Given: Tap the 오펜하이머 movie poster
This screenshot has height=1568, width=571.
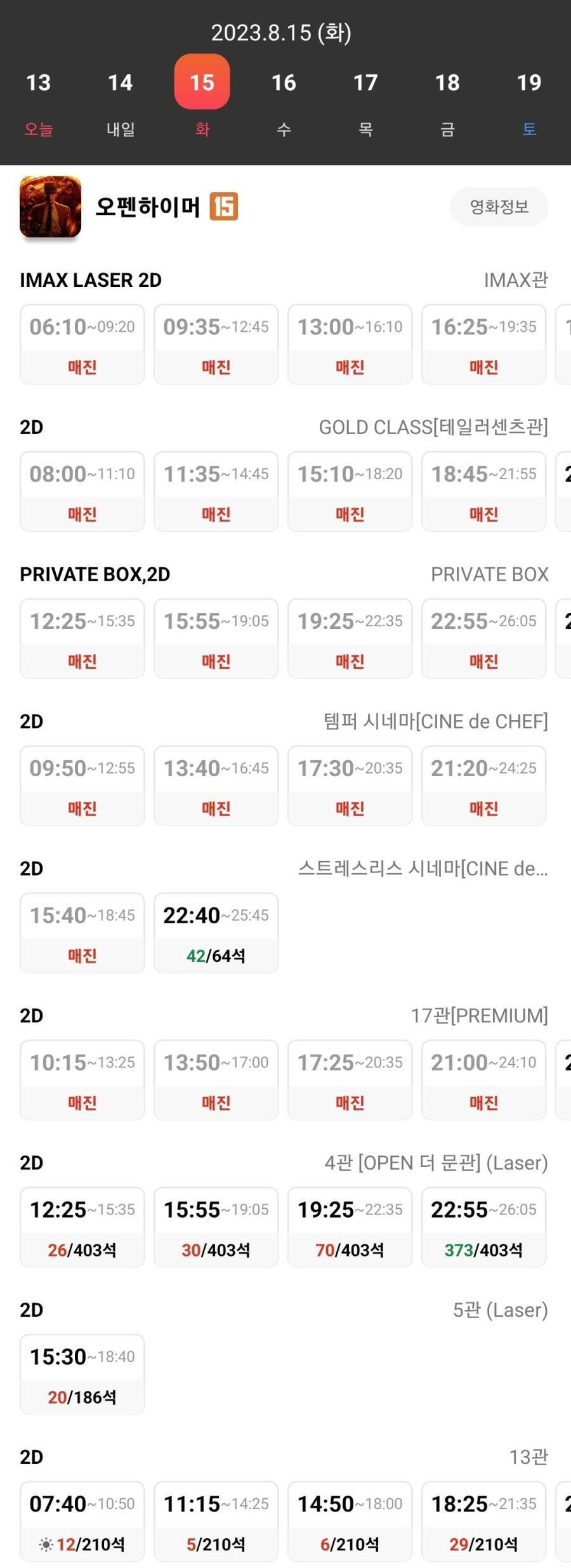Looking at the screenshot, I should click(51, 207).
